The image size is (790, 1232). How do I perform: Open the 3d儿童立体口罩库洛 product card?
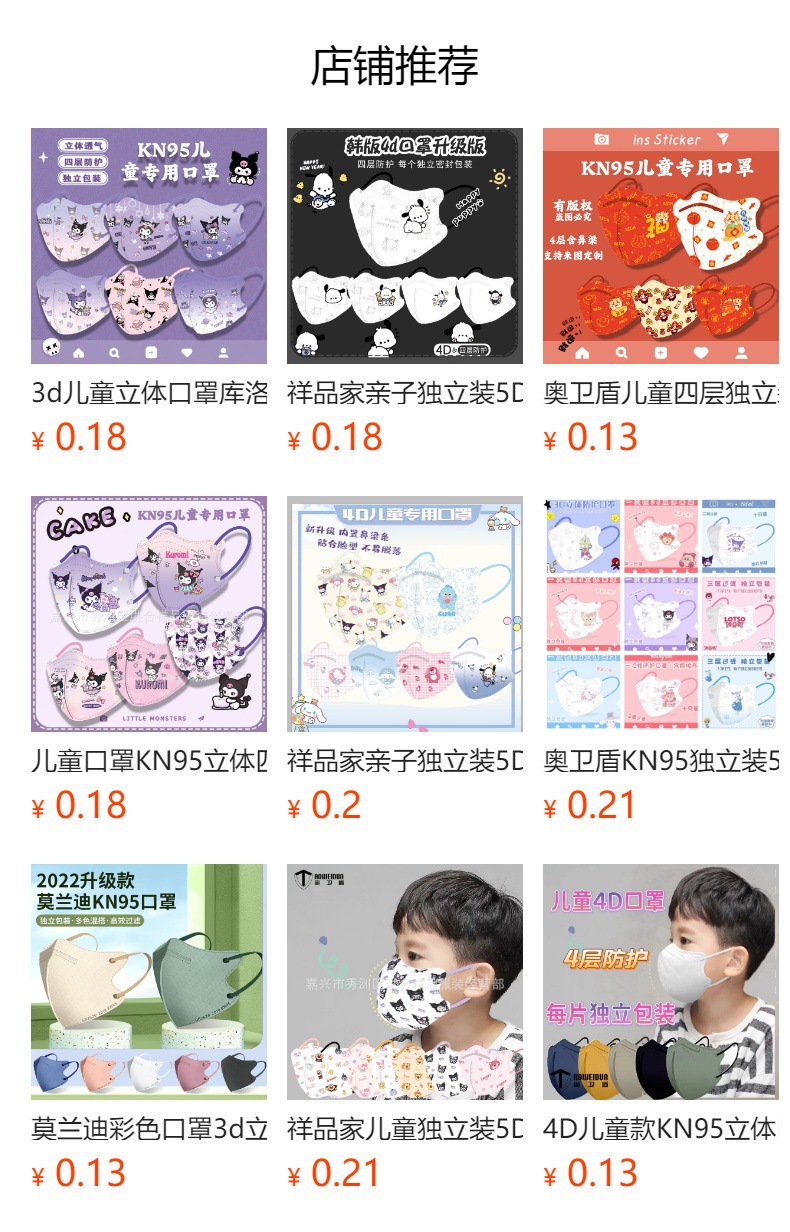point(148,246)
